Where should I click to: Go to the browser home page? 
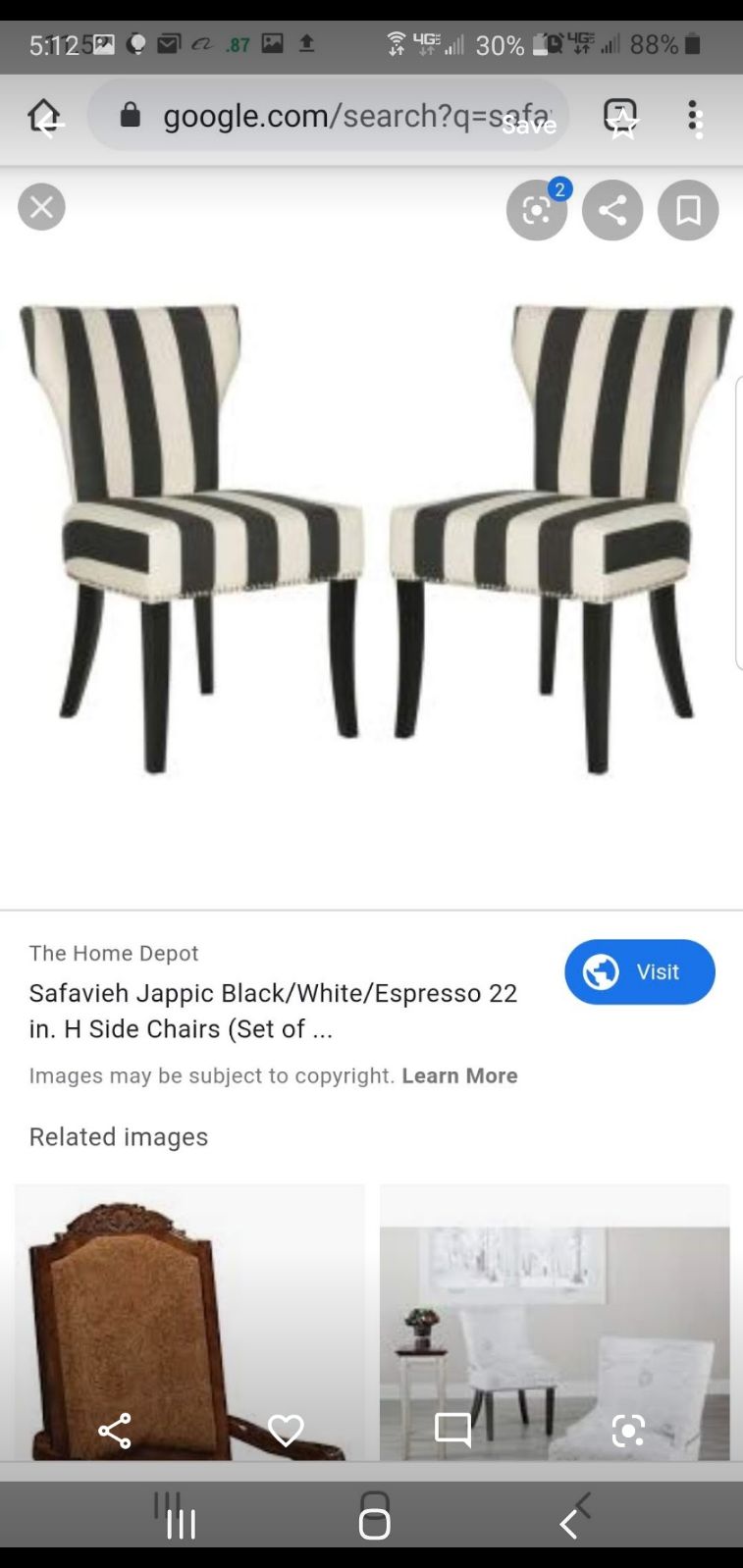coord(43,117)
